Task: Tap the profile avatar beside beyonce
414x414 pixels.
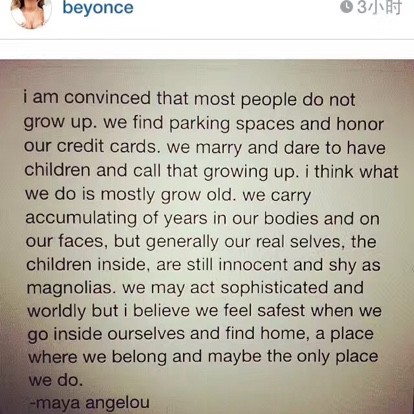Action: (31, 13)
